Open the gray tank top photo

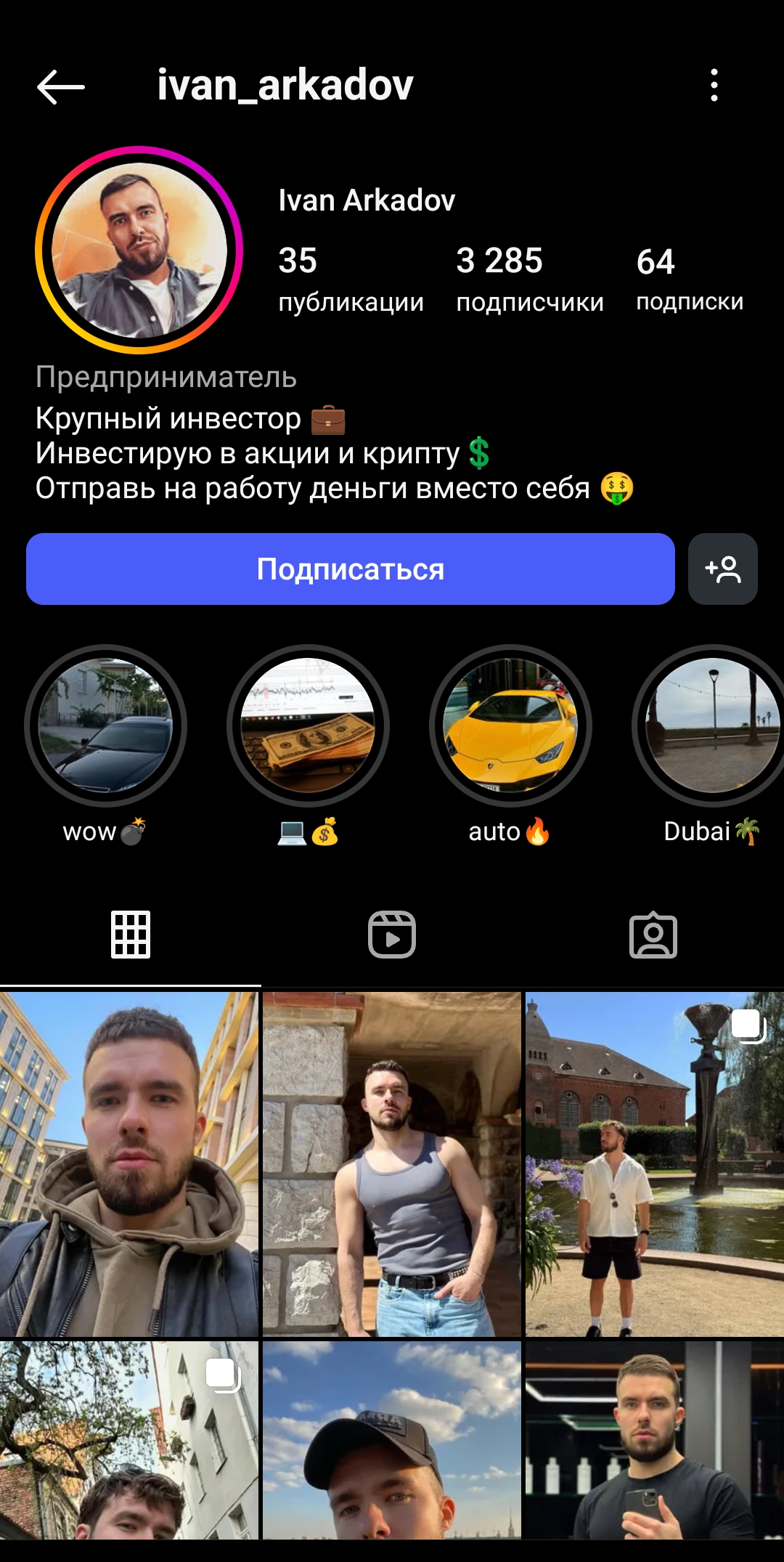coord(392,1162)
